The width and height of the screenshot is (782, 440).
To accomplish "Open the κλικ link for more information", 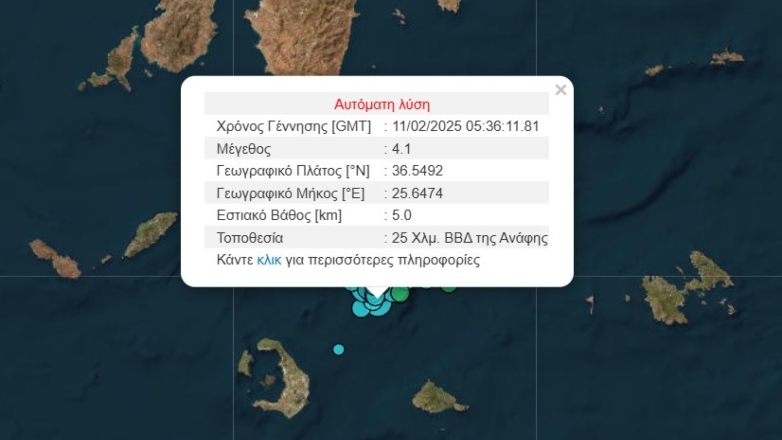I will [269, 260].
